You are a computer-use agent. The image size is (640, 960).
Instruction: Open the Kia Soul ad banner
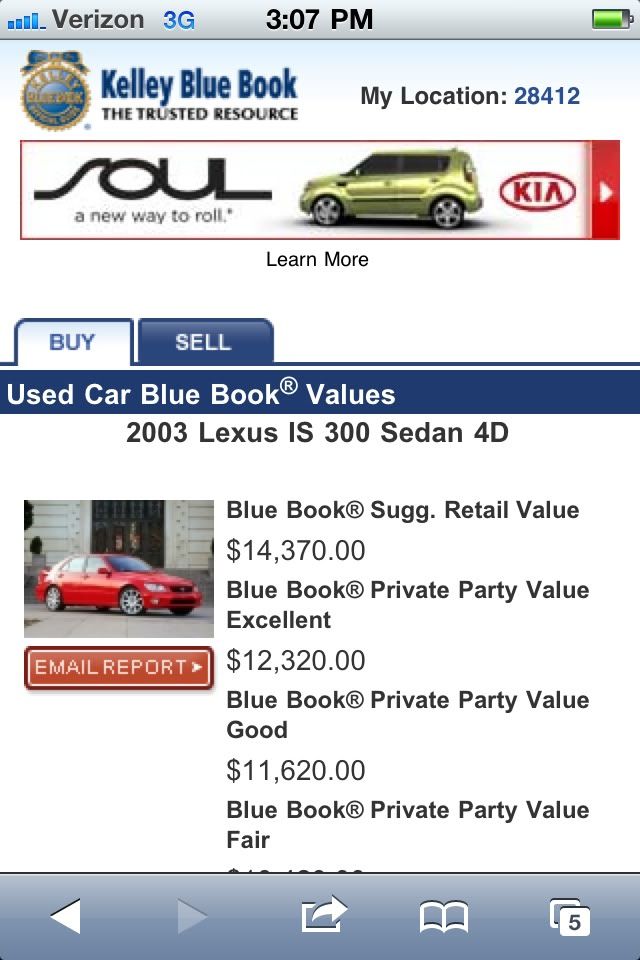tap(318, 190)
